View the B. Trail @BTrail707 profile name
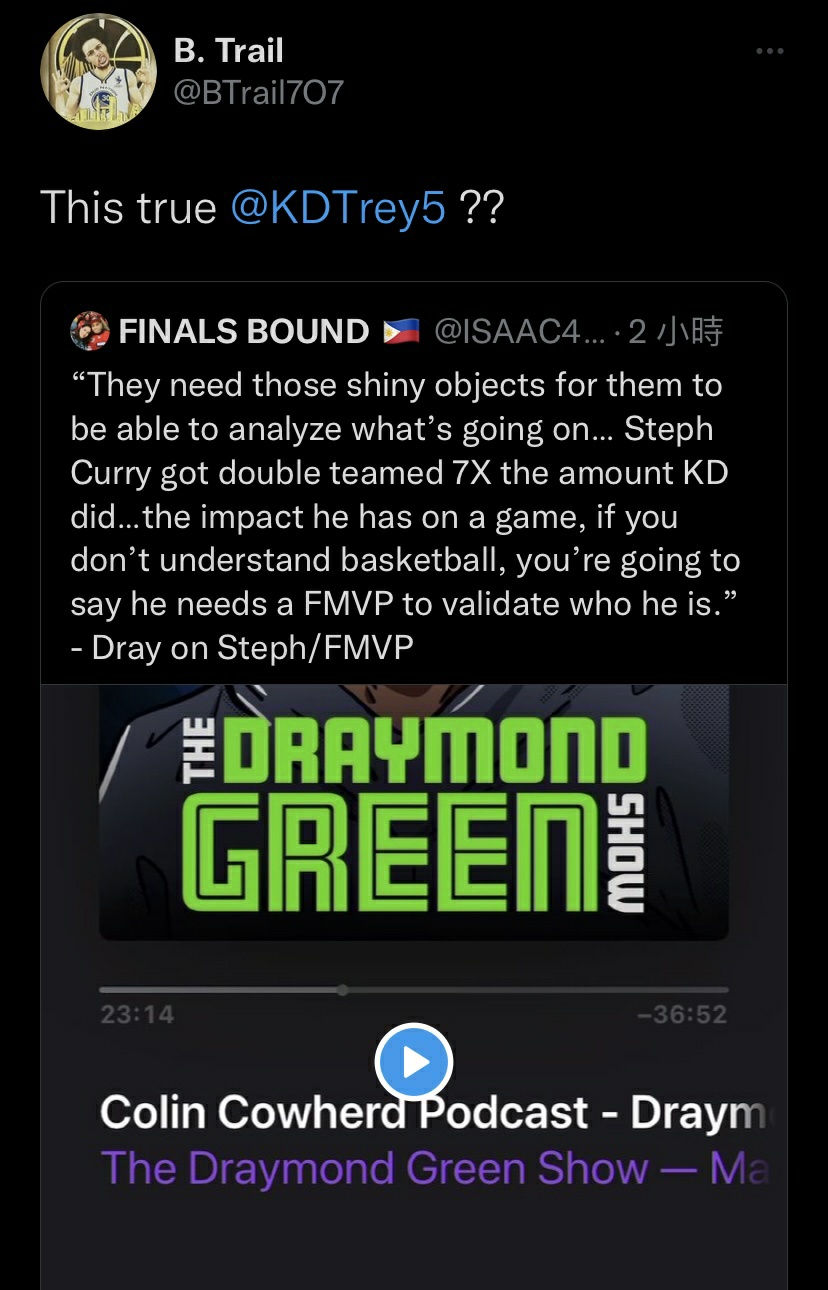This screenshot has height=1290, width=828. pyautogui.click(x=228, y=51)
